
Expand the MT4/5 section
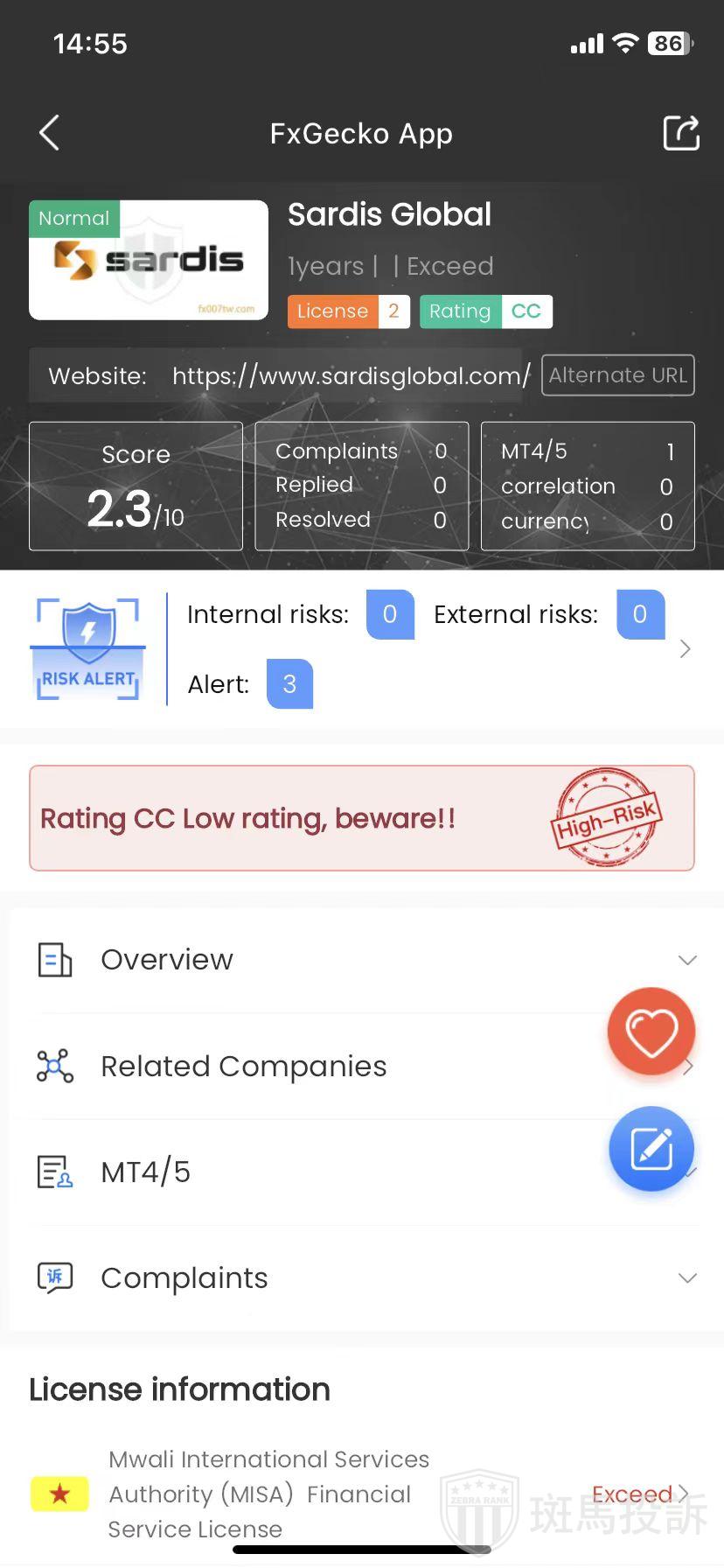tap(145, 1172)
